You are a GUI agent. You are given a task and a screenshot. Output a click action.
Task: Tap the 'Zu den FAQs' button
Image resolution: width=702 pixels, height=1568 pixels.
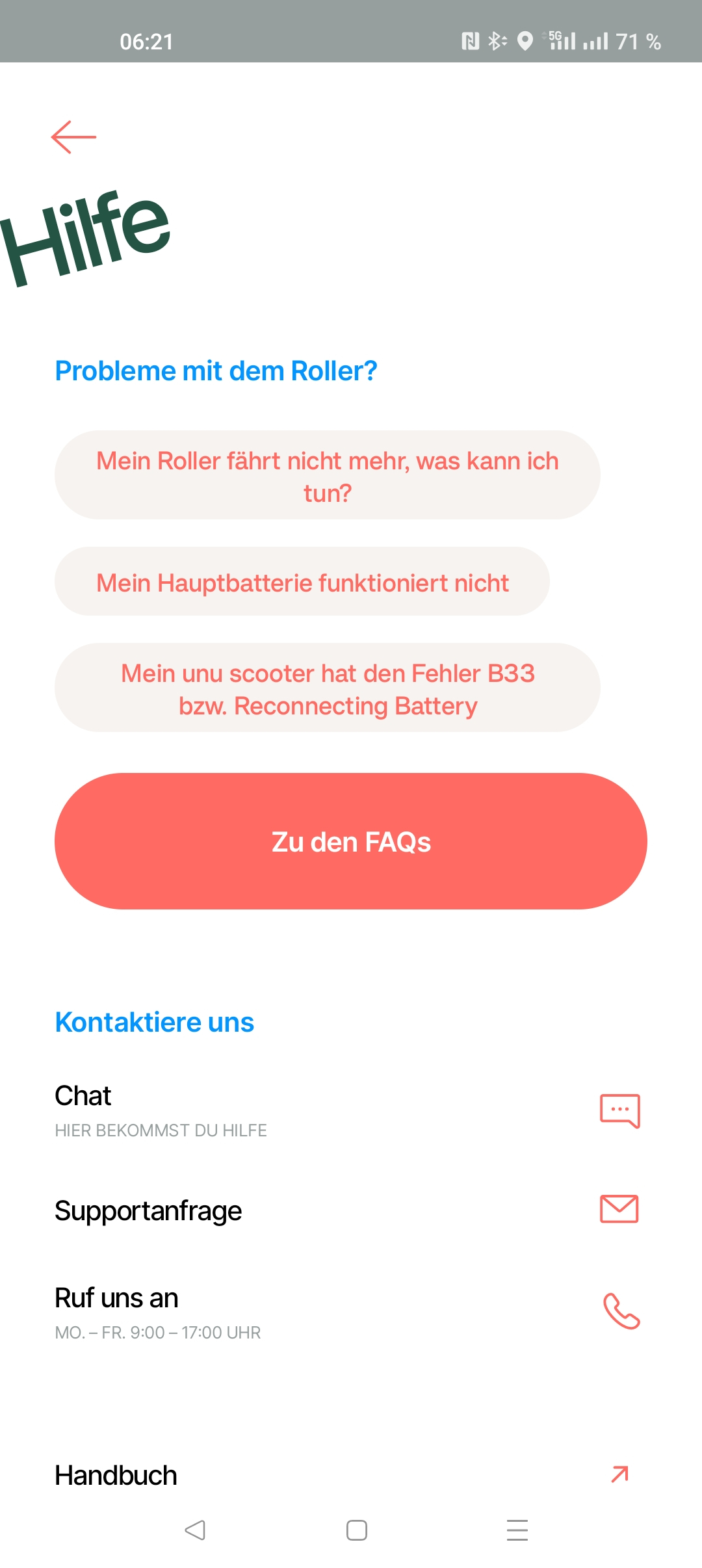pos(351,841)
